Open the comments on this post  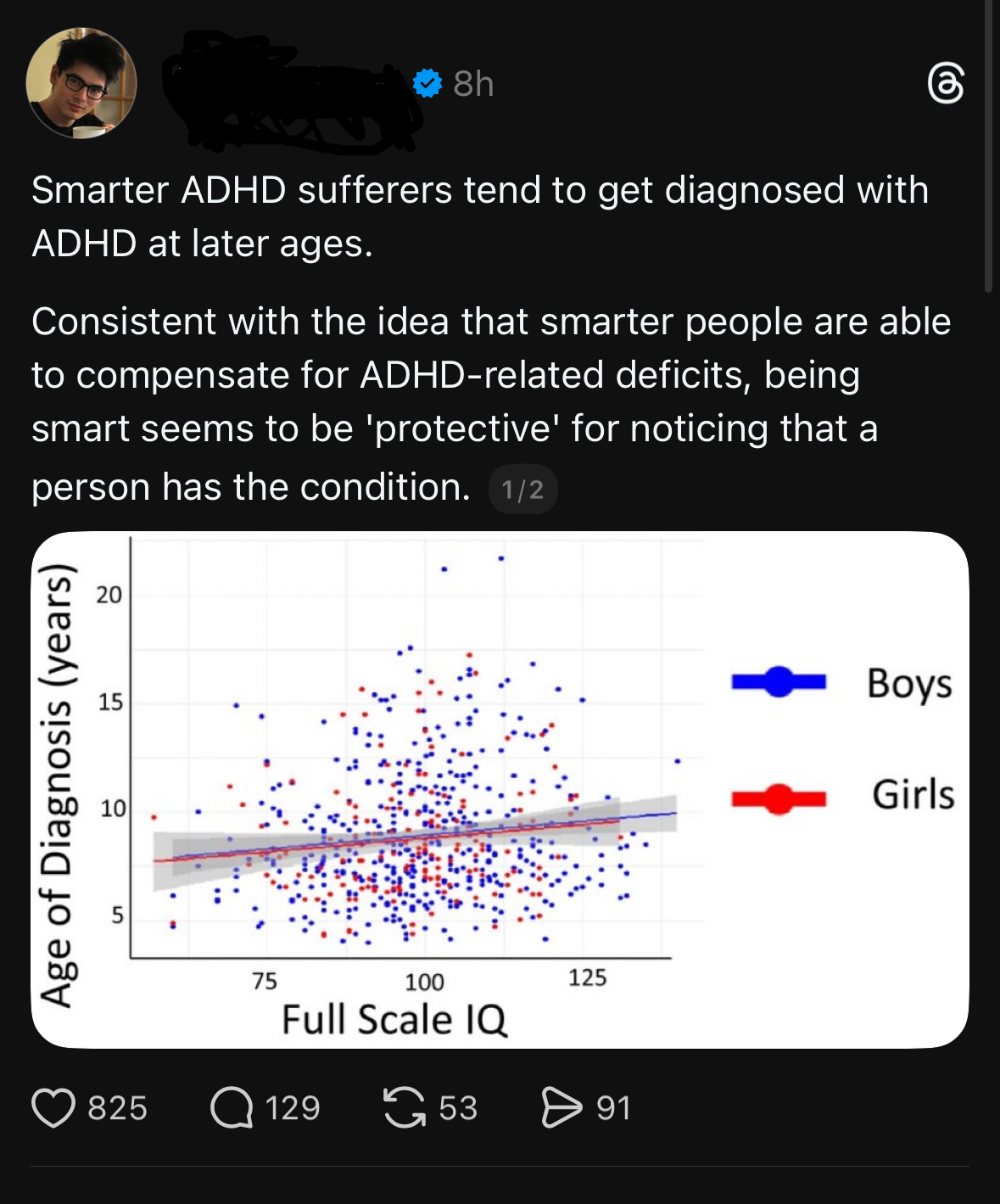coord(232,1108)
